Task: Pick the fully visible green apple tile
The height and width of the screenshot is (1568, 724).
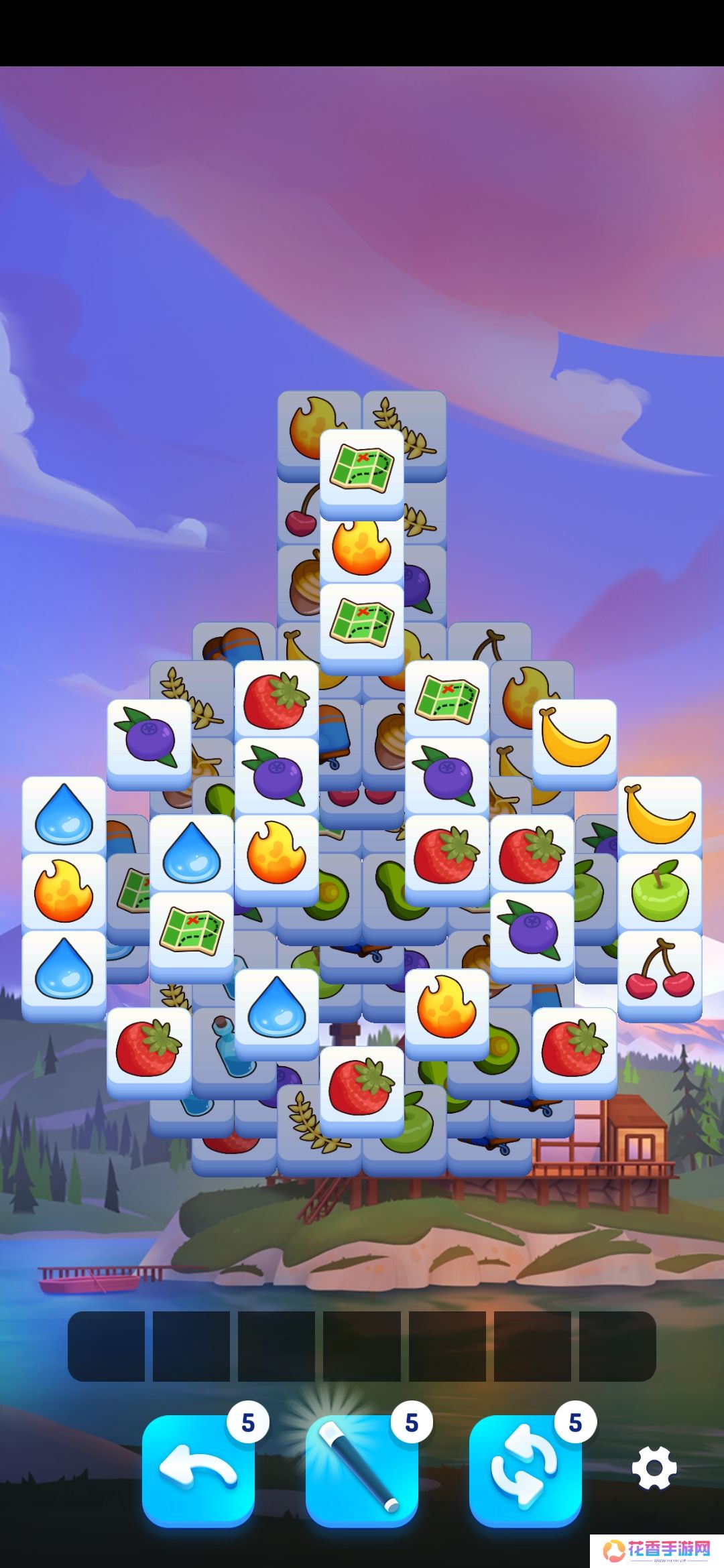Action: [660, 893]
